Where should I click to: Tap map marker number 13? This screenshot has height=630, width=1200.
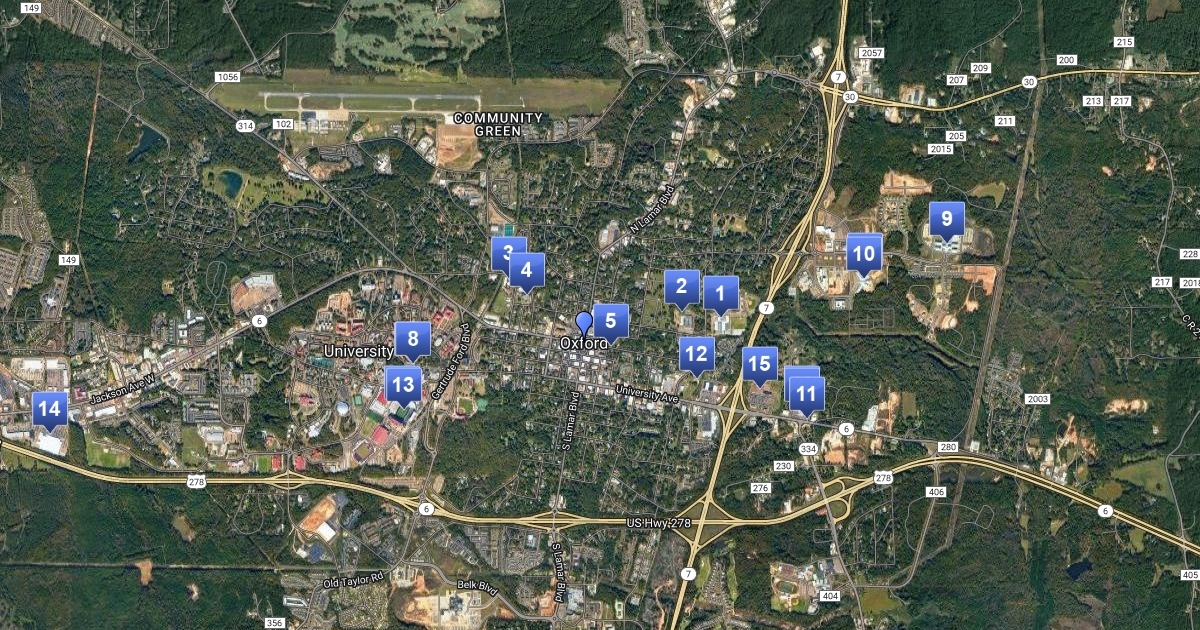[x=403, y=383]
